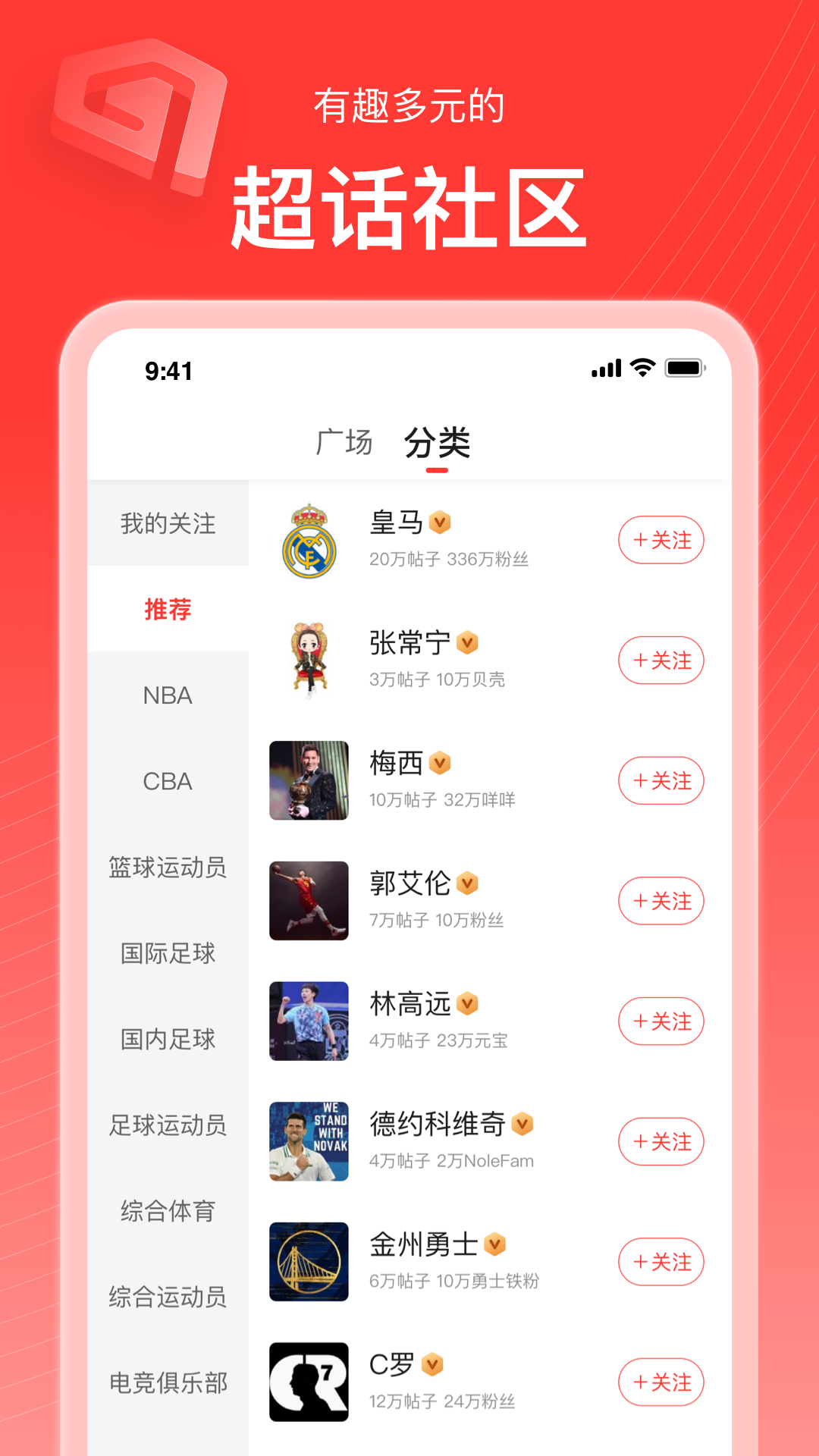
Task: Click 林高远's celebration photo thumbnail
Action: (x=309, y=1021)
